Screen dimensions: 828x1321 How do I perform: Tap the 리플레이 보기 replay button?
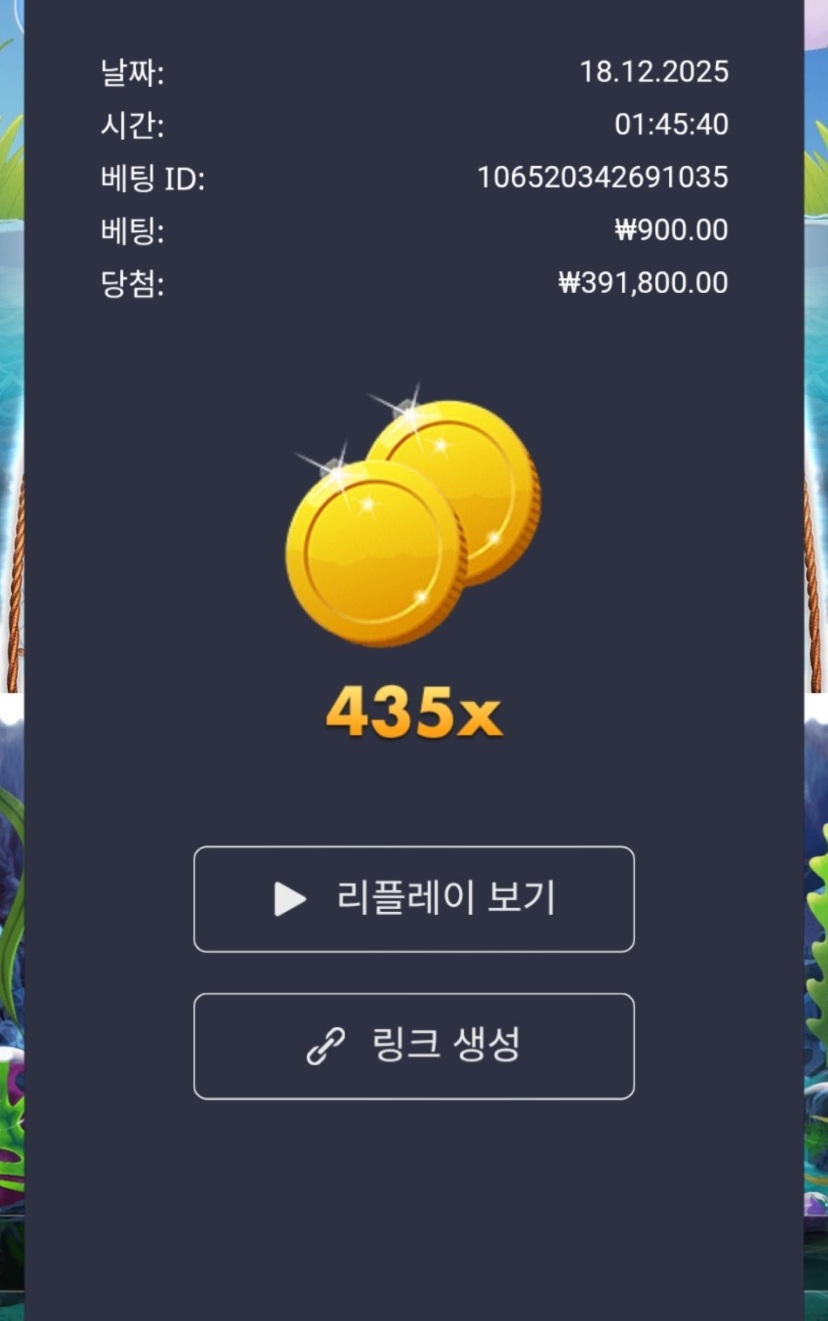point(413,898)
